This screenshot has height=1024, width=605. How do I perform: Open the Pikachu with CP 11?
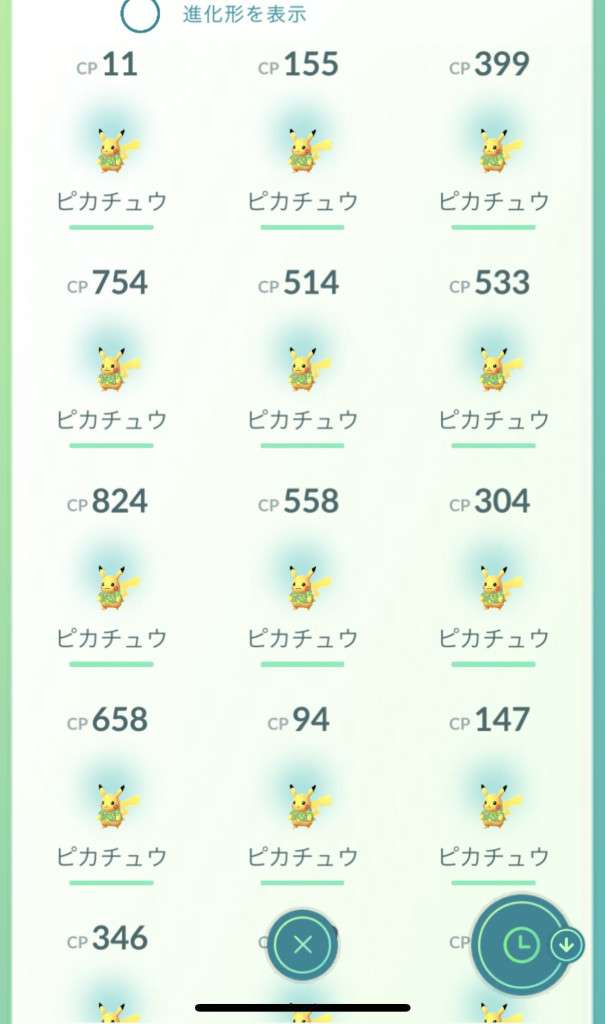point(111,151)
